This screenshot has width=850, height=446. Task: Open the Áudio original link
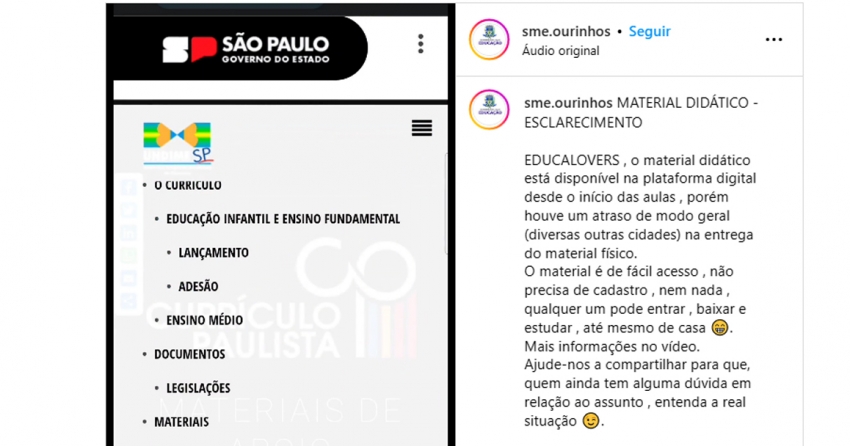pos(561,51)
